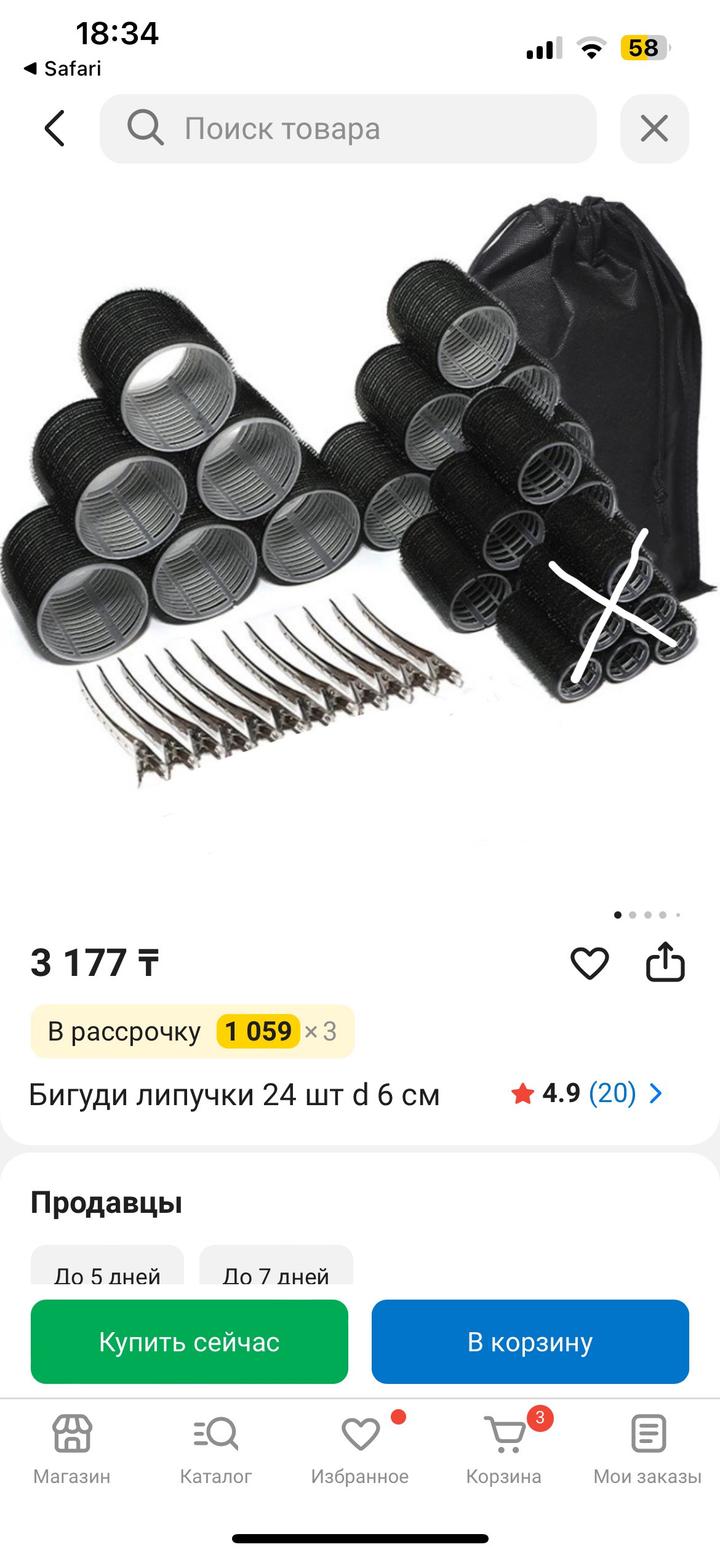Open the Каталог tab
720x1558 pixels.
216,1449
